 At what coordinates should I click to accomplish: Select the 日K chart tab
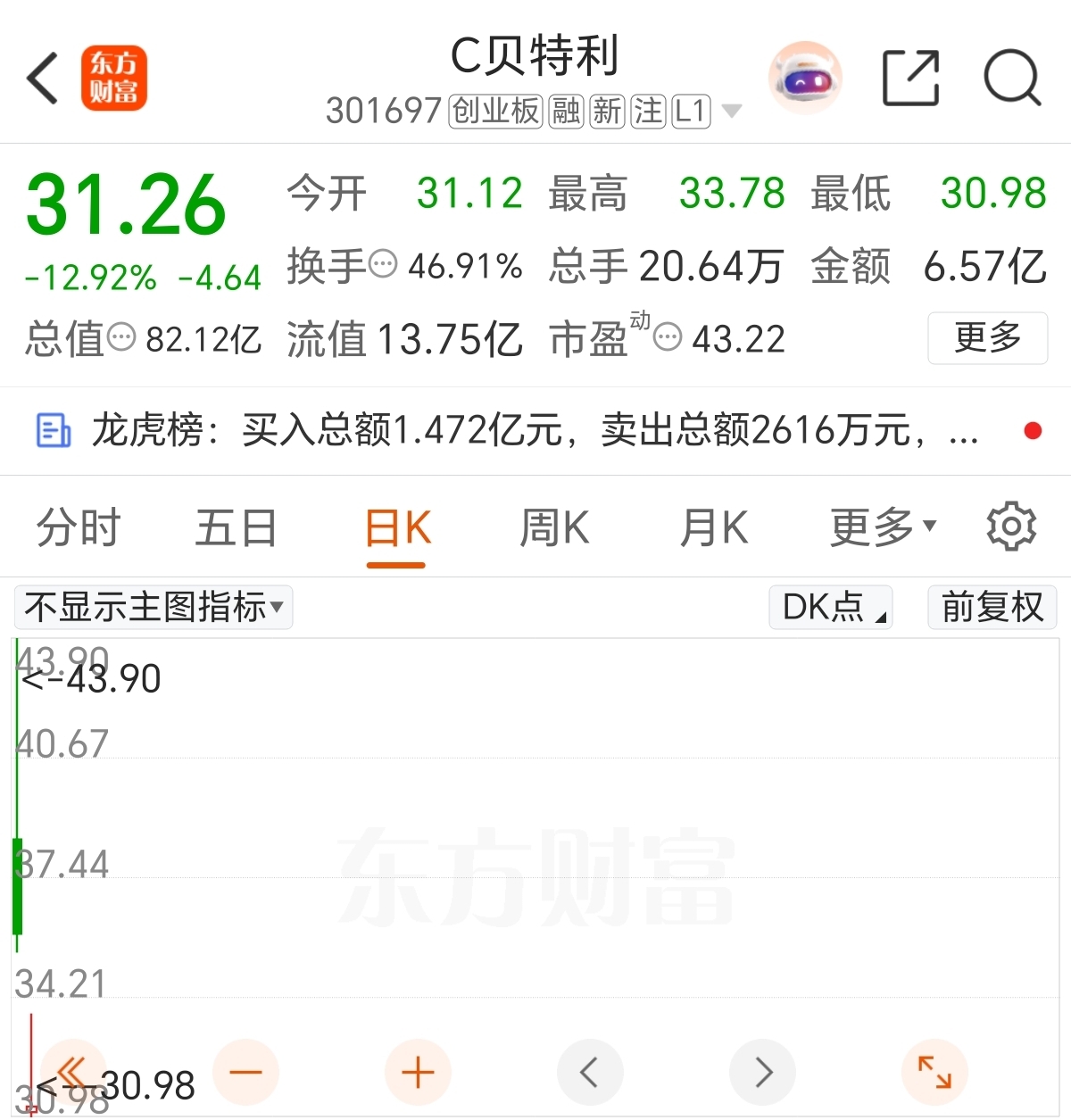[x=397, y=529]
